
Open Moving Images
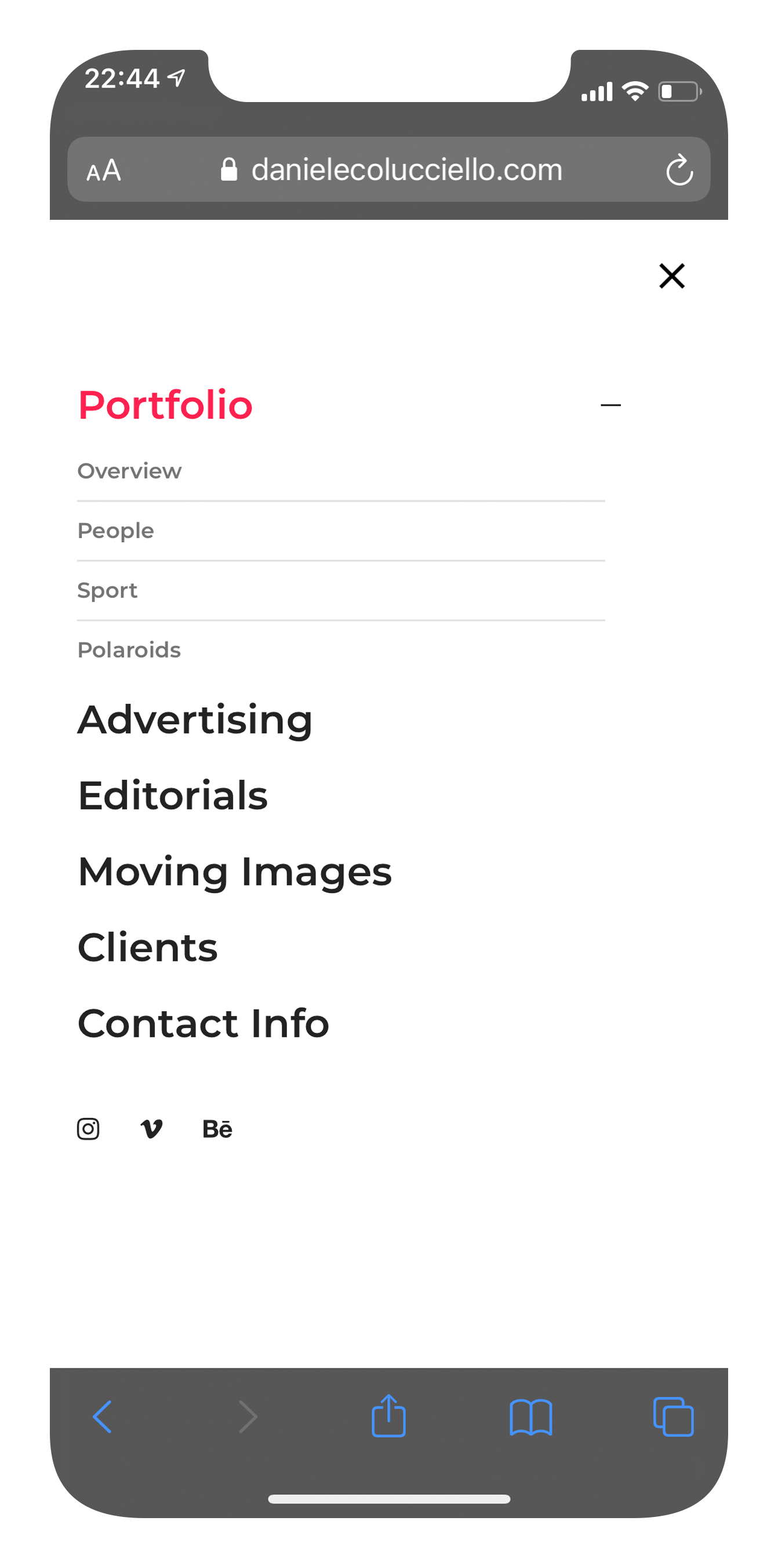(235, 872)
